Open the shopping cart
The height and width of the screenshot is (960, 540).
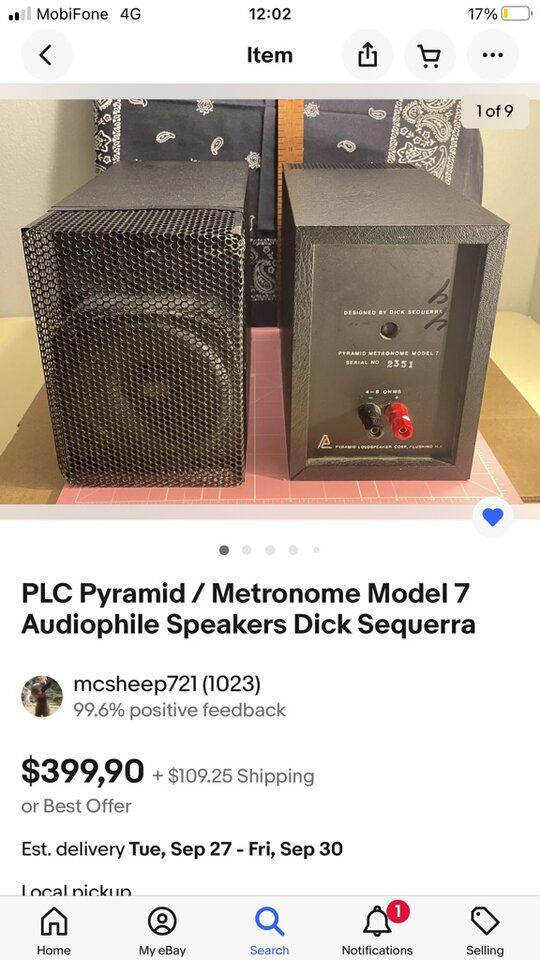pos(430,55)
